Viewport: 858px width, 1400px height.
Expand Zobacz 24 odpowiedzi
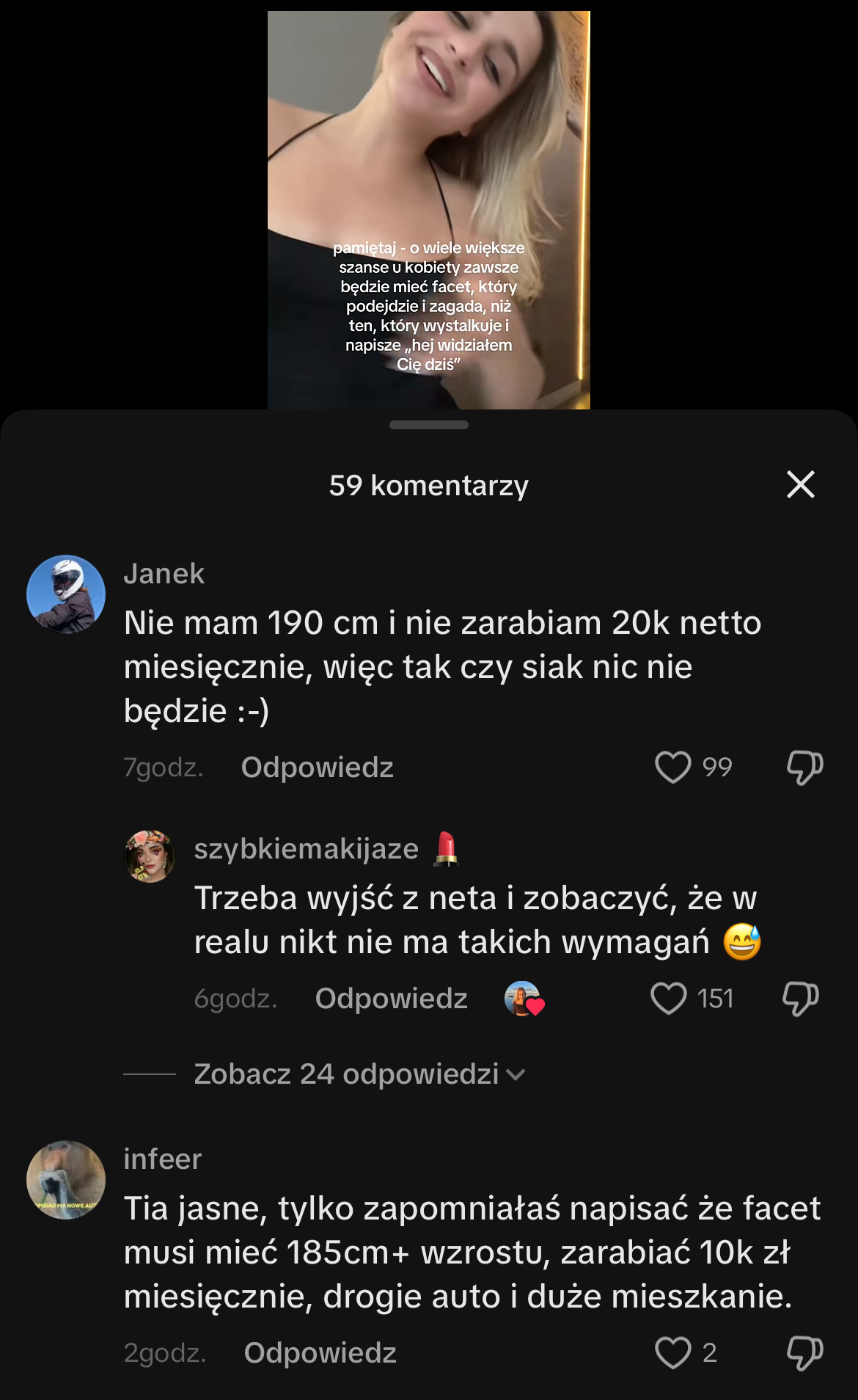pos(359,1074)
